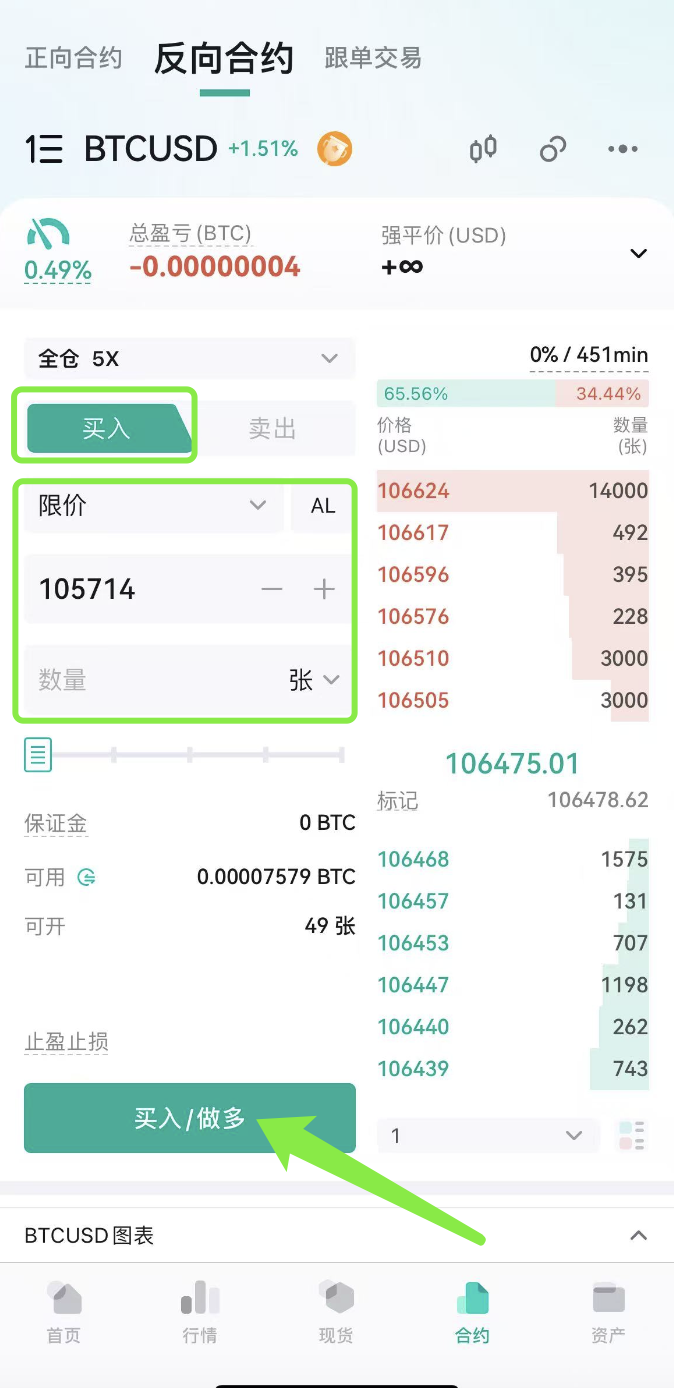Open the trading pair list icon beside BTCUSD
Screen dimensions: 674x1388
[44, 149]
